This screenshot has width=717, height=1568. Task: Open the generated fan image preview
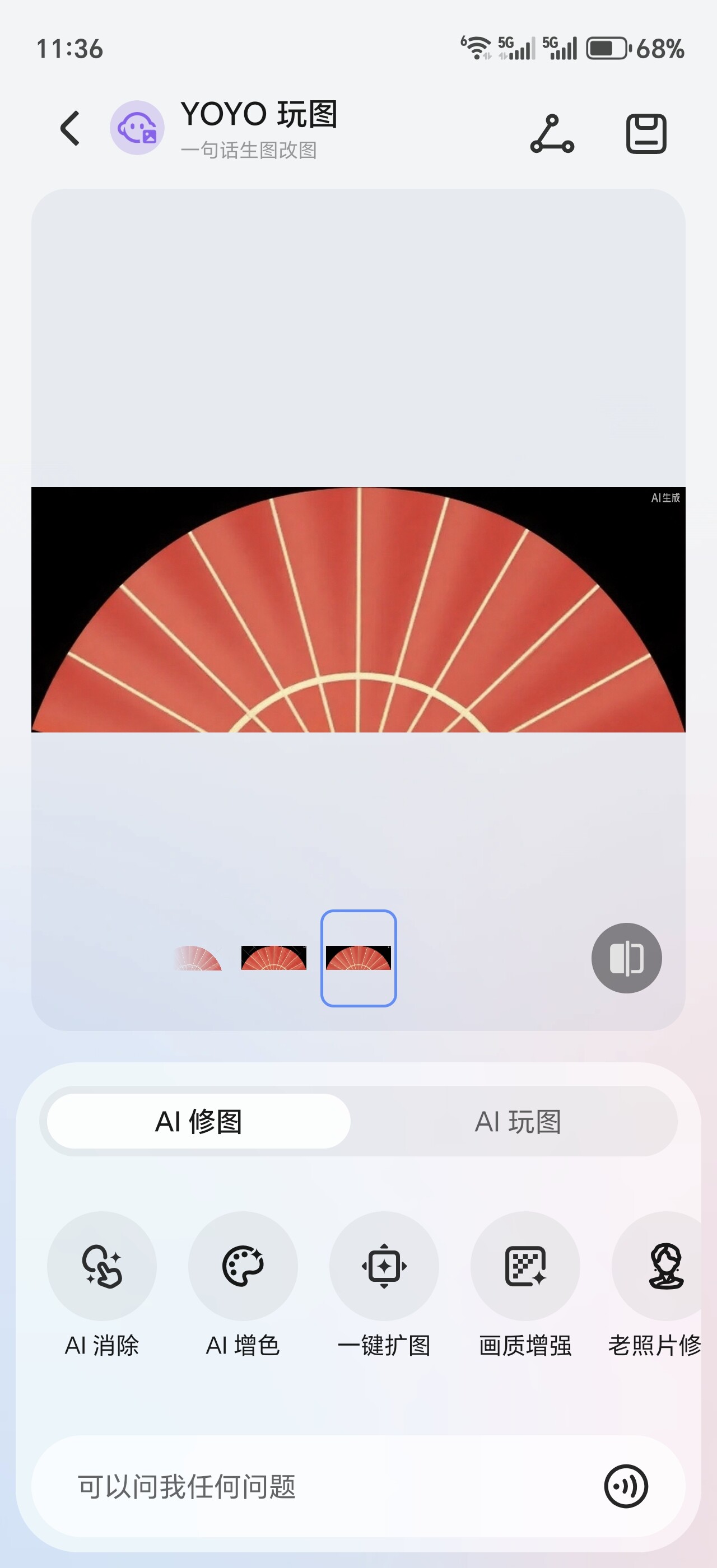358,609
